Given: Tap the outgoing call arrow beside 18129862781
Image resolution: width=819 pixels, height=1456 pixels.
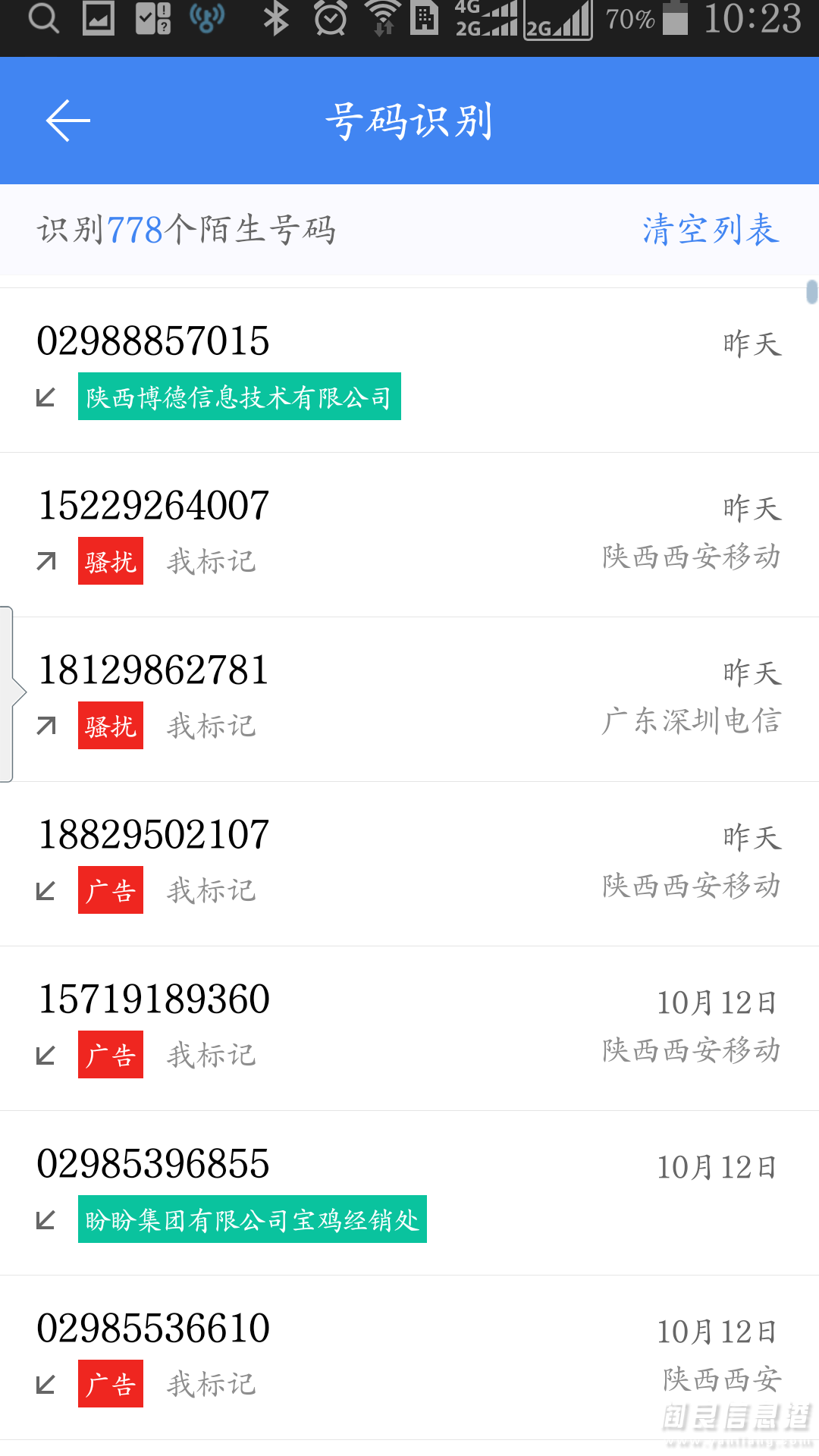Looking at the screenshot, I should point(47,725).
